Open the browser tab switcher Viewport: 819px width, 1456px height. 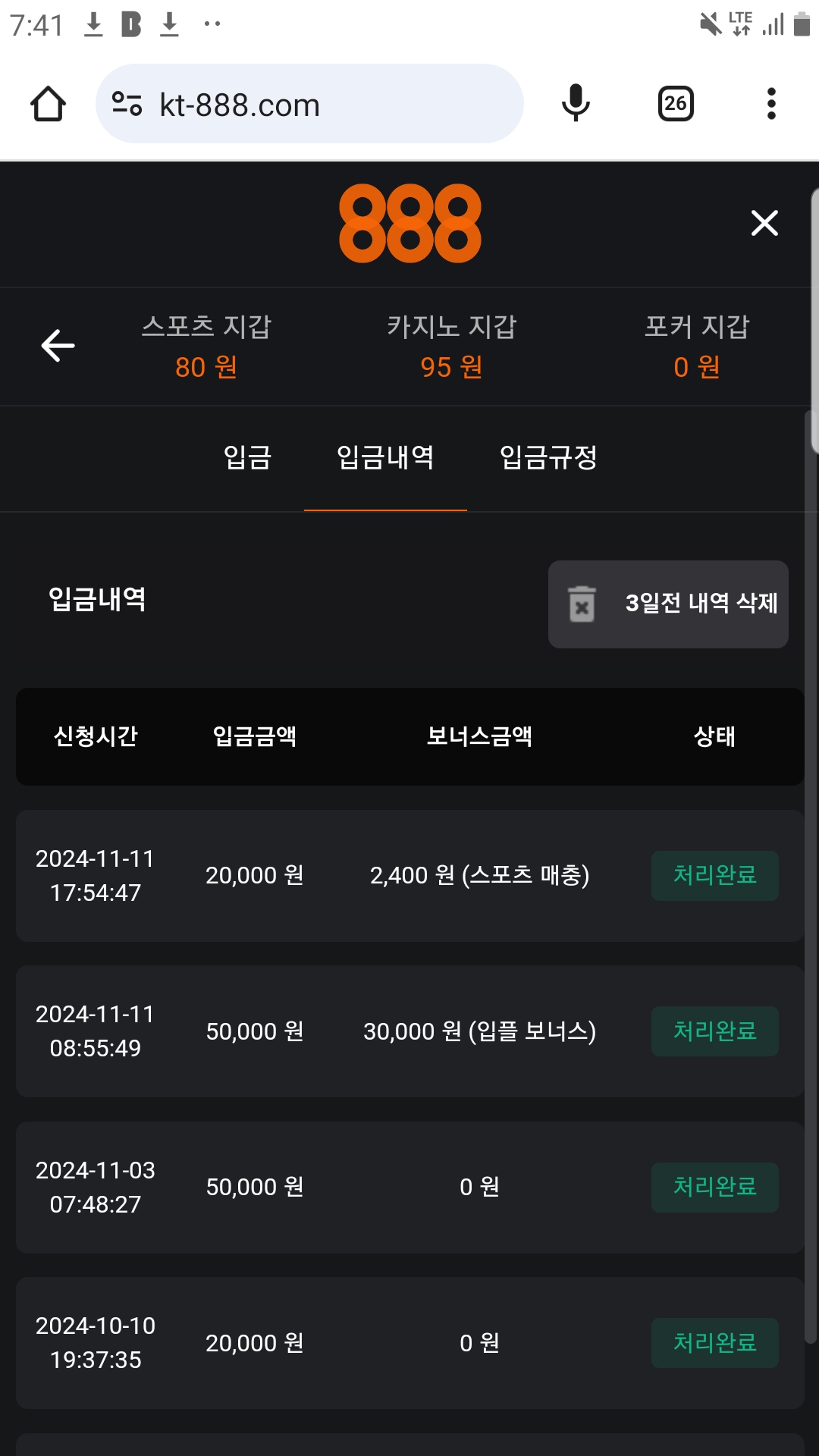[x=676, y=104]
